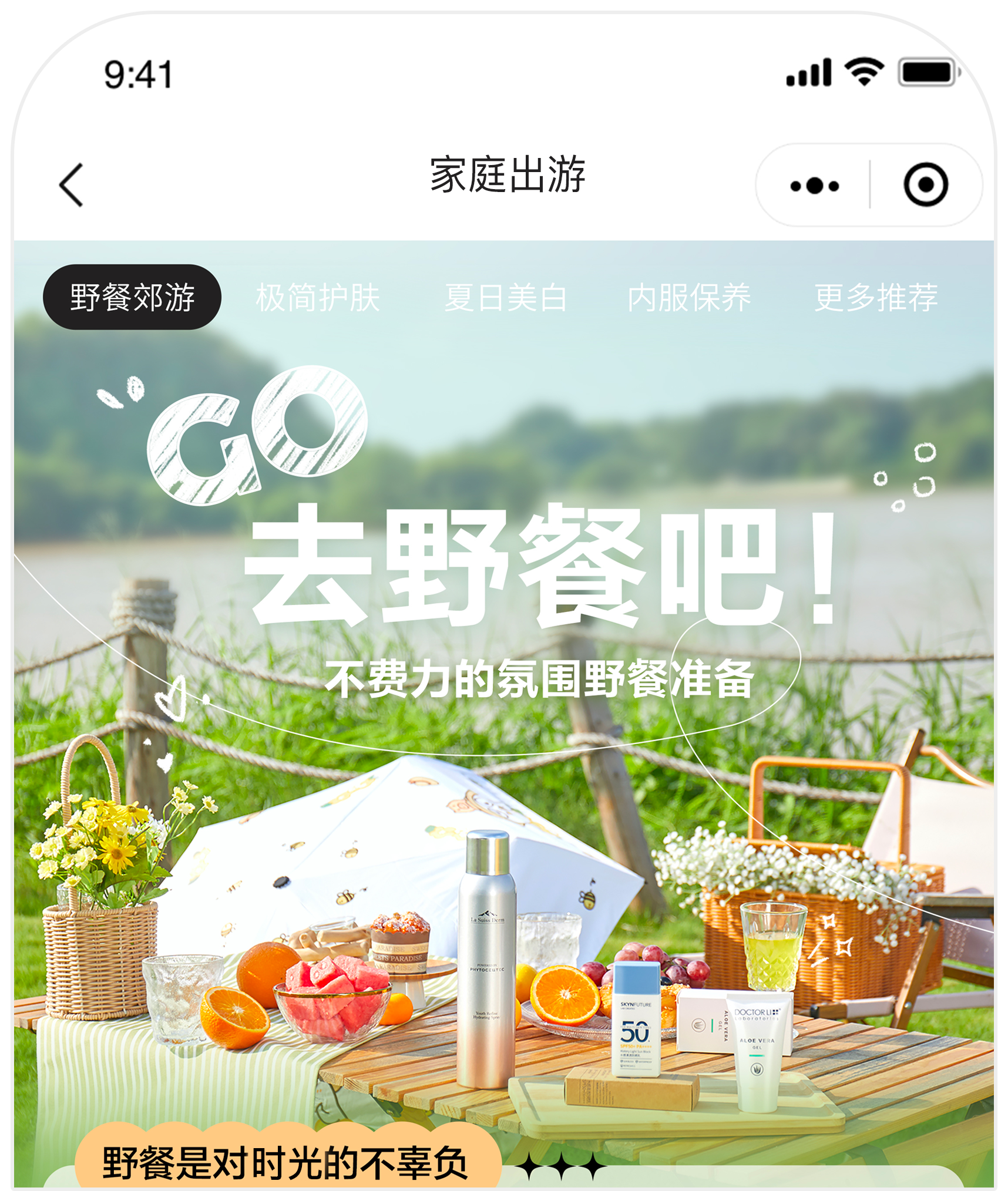Image resolution: width=1008 pixels, height=1191 pixels.
Task: Open the three-dot more options menu
Action: (813, 184)
